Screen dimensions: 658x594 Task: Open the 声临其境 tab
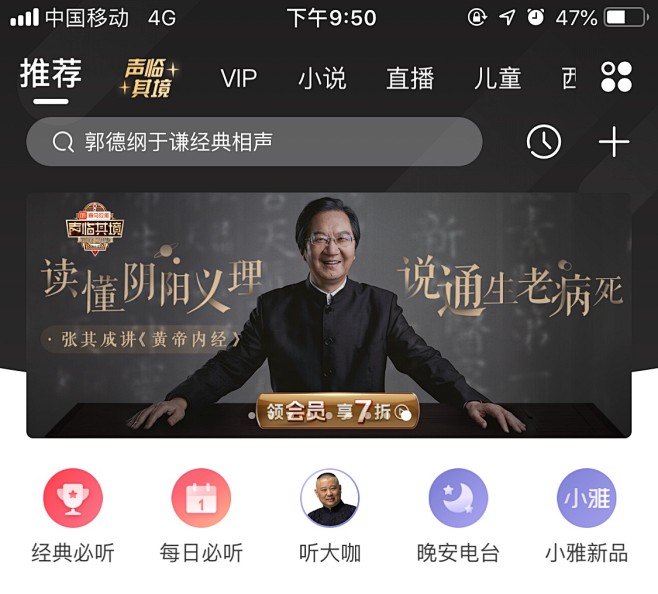point(149,78)
